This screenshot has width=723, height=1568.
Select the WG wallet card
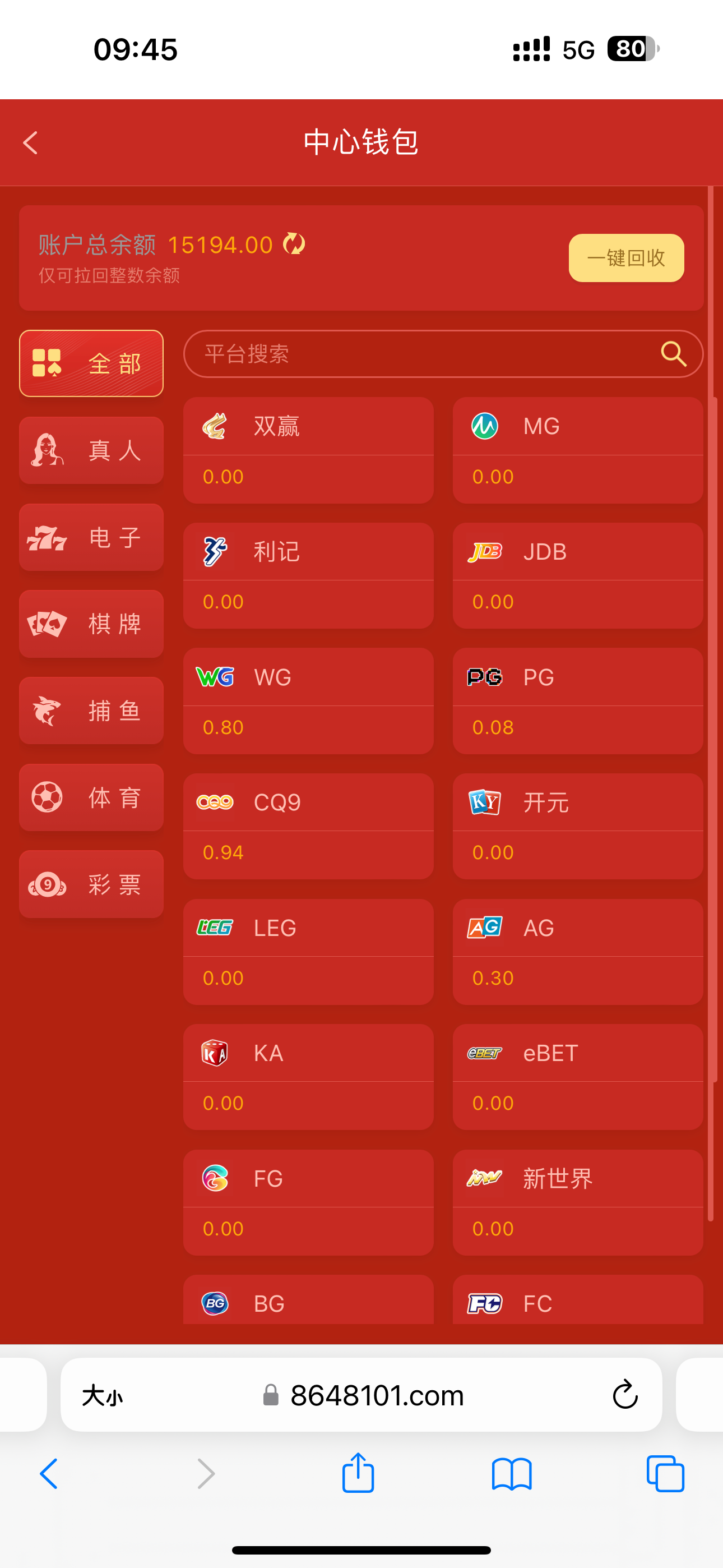tap(308, 700)
